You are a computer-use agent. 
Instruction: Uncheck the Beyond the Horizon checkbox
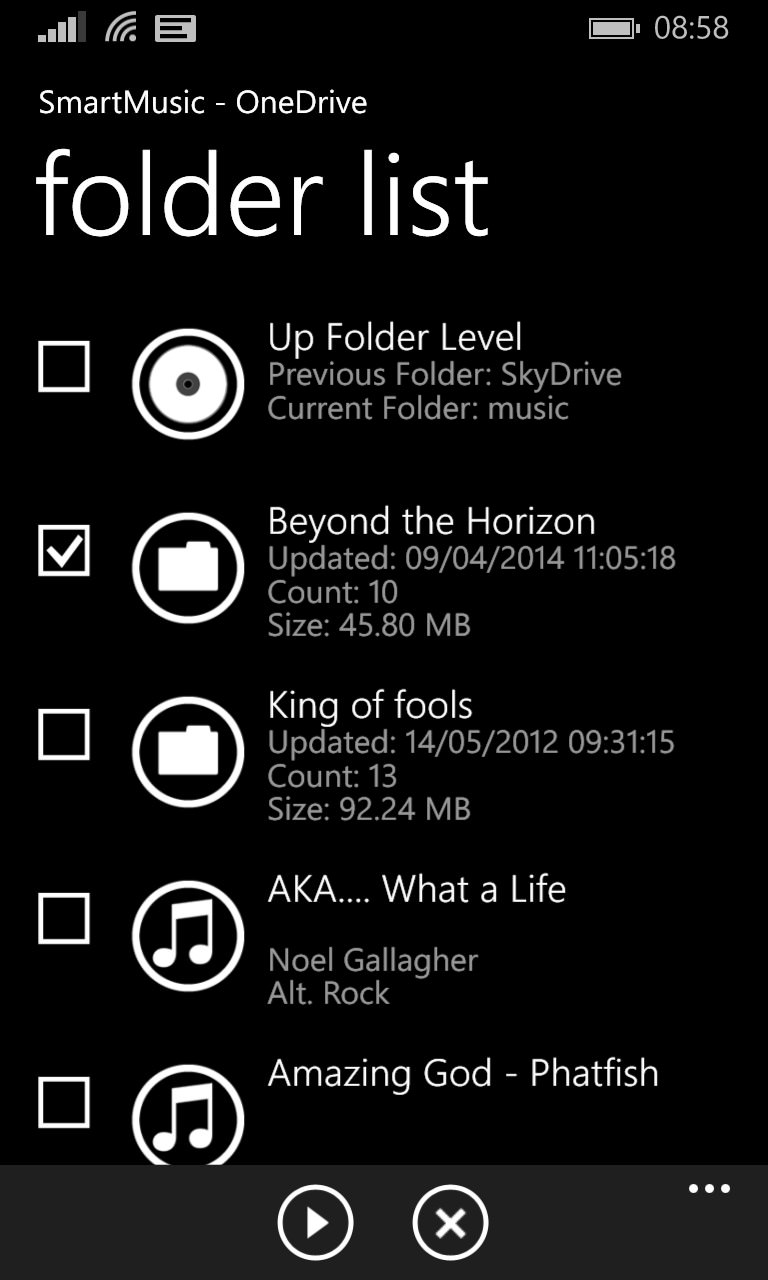point(64,550)
